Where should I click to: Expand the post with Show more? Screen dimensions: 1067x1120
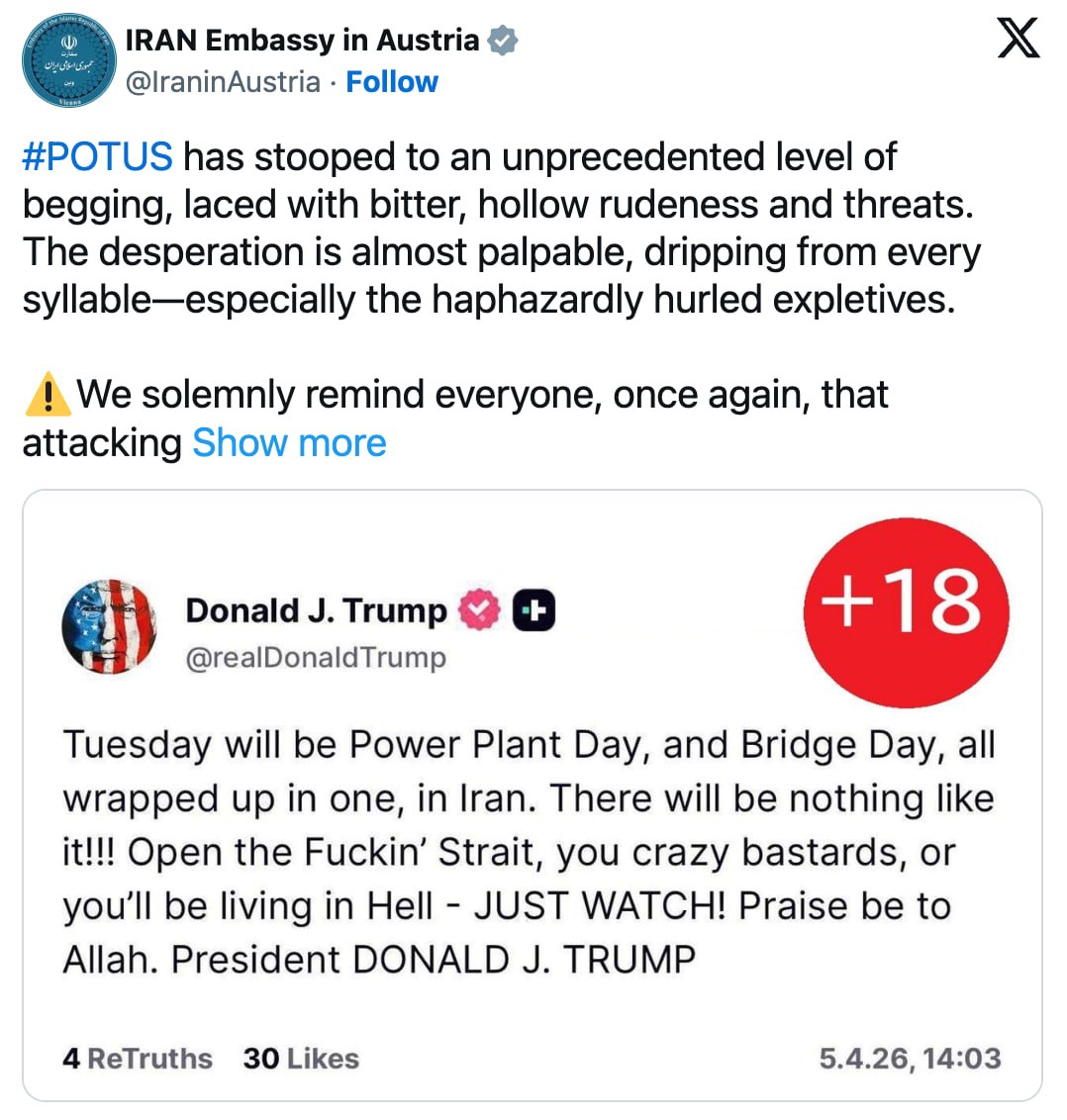click(x=289, y=442)
